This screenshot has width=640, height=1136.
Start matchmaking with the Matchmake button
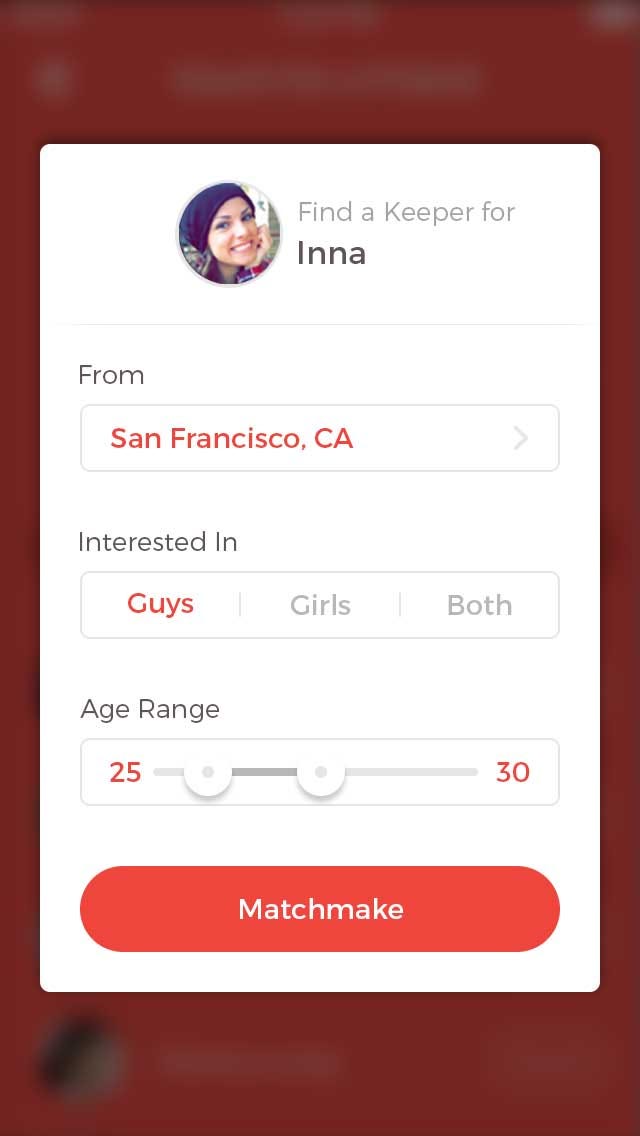[320, 909]
